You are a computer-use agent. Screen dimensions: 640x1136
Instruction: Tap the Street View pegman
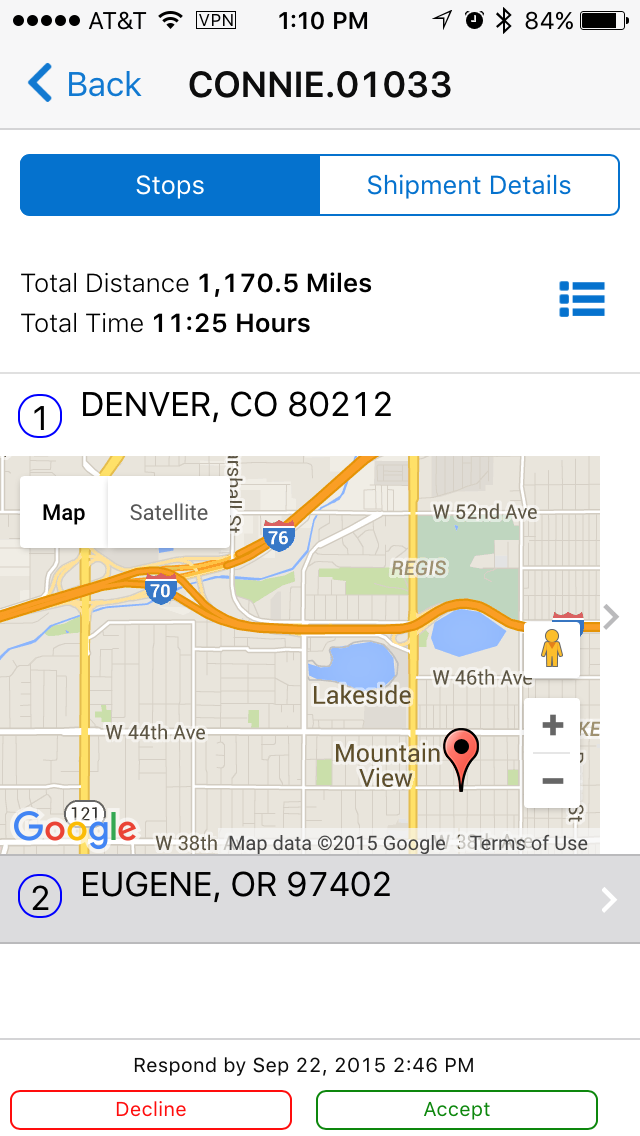click(x=552, y=649)
